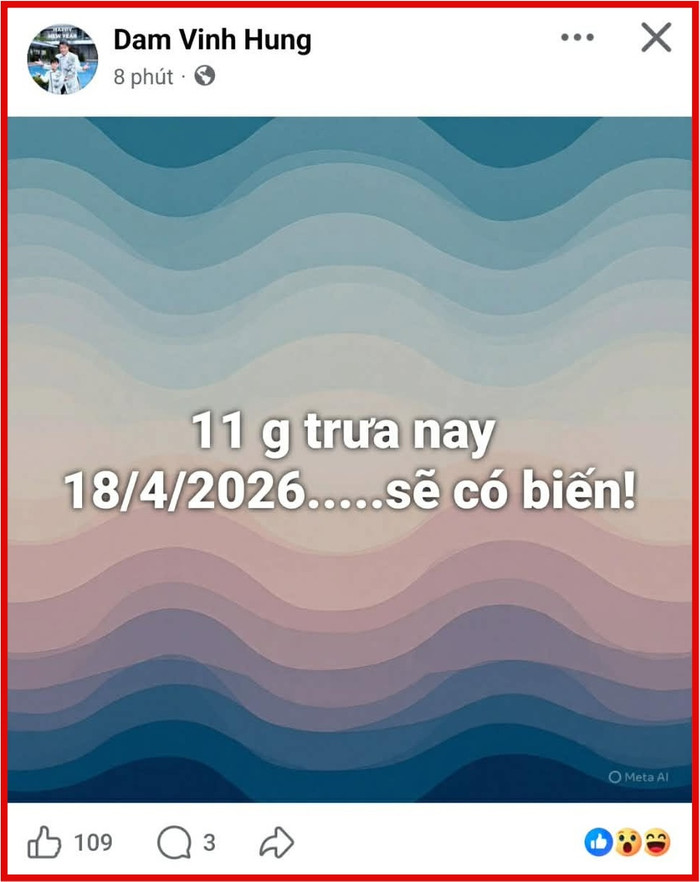The image size is (700, 882).
Task: Close the post with the X
Action: [656, 38]
